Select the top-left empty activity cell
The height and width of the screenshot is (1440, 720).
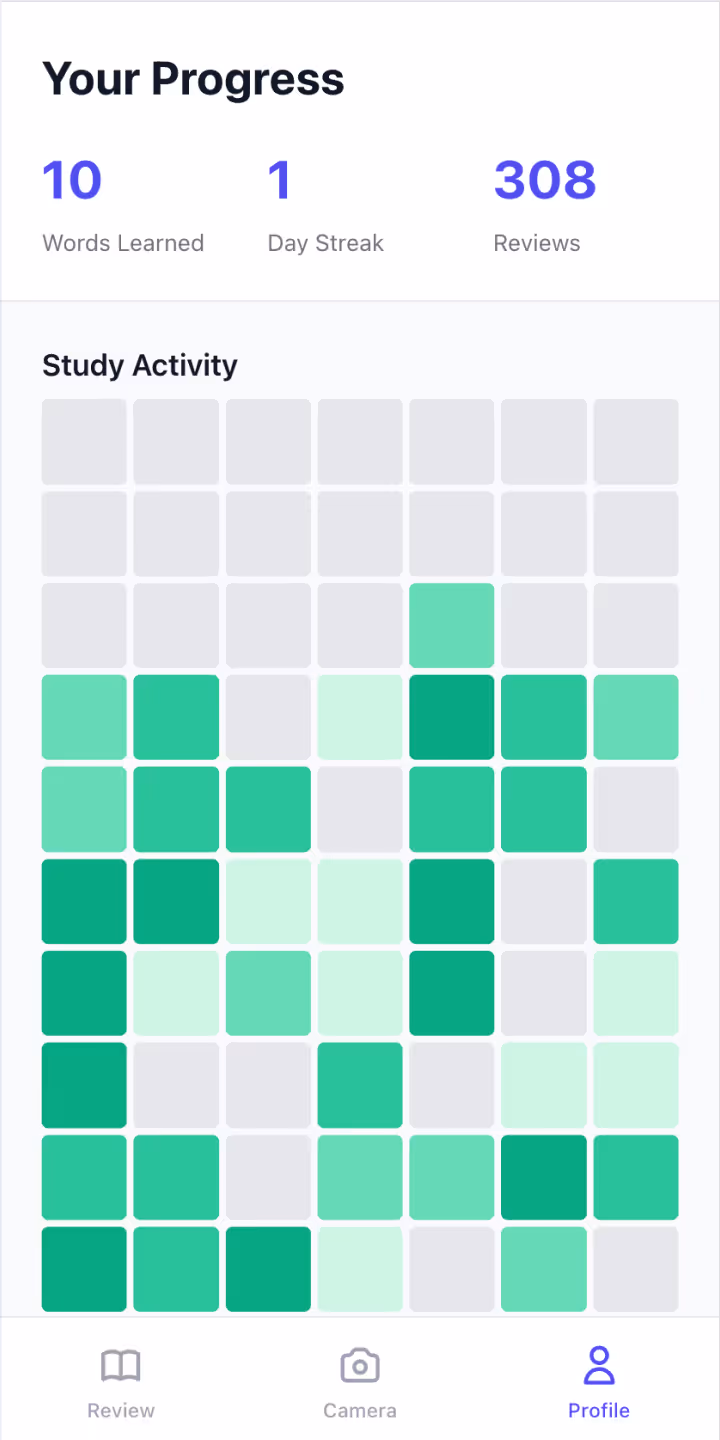pyautogui.click(x=84, y=441)
